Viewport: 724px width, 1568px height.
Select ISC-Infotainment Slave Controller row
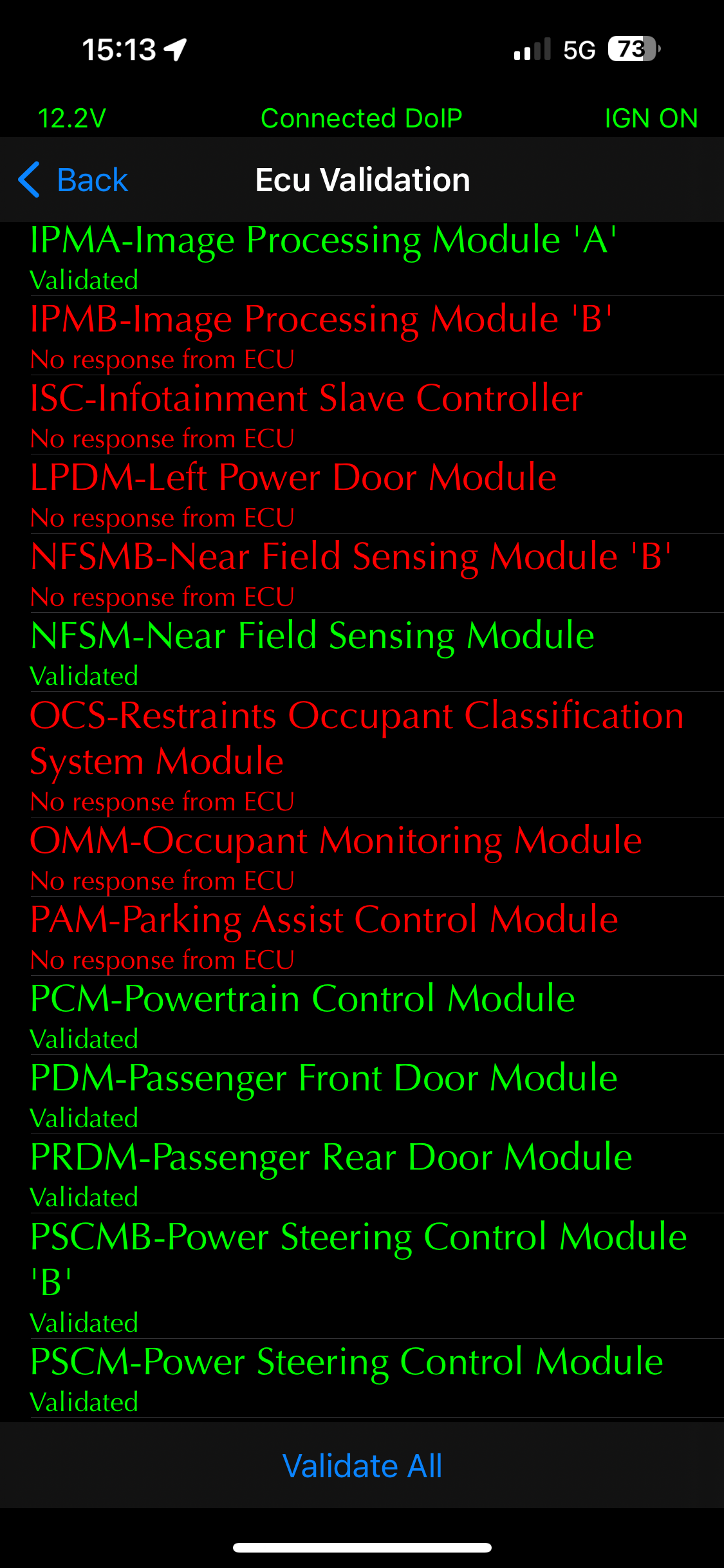point(362,415)
